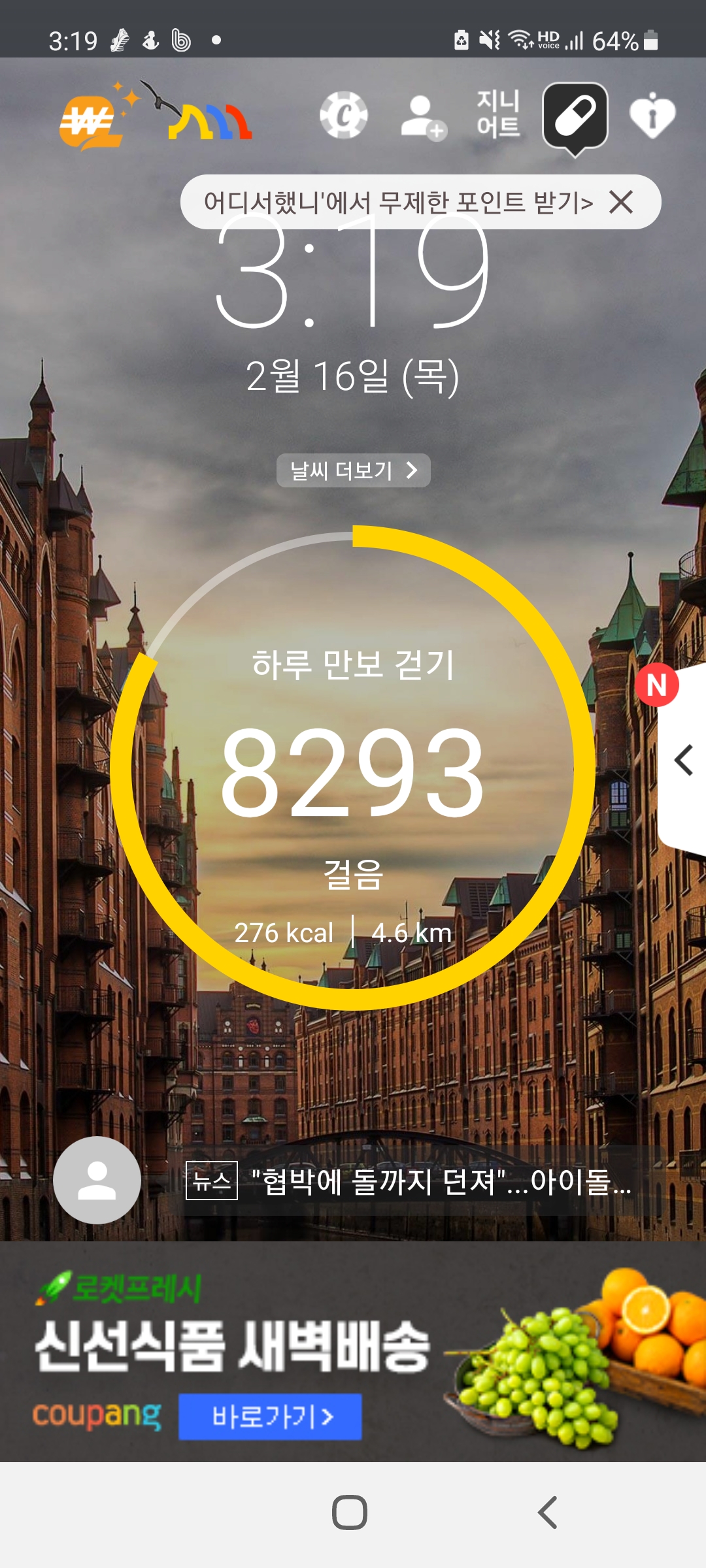Go to the system home screen
The width and height of the screenshot is (706, 1568).
point(350,1512)
